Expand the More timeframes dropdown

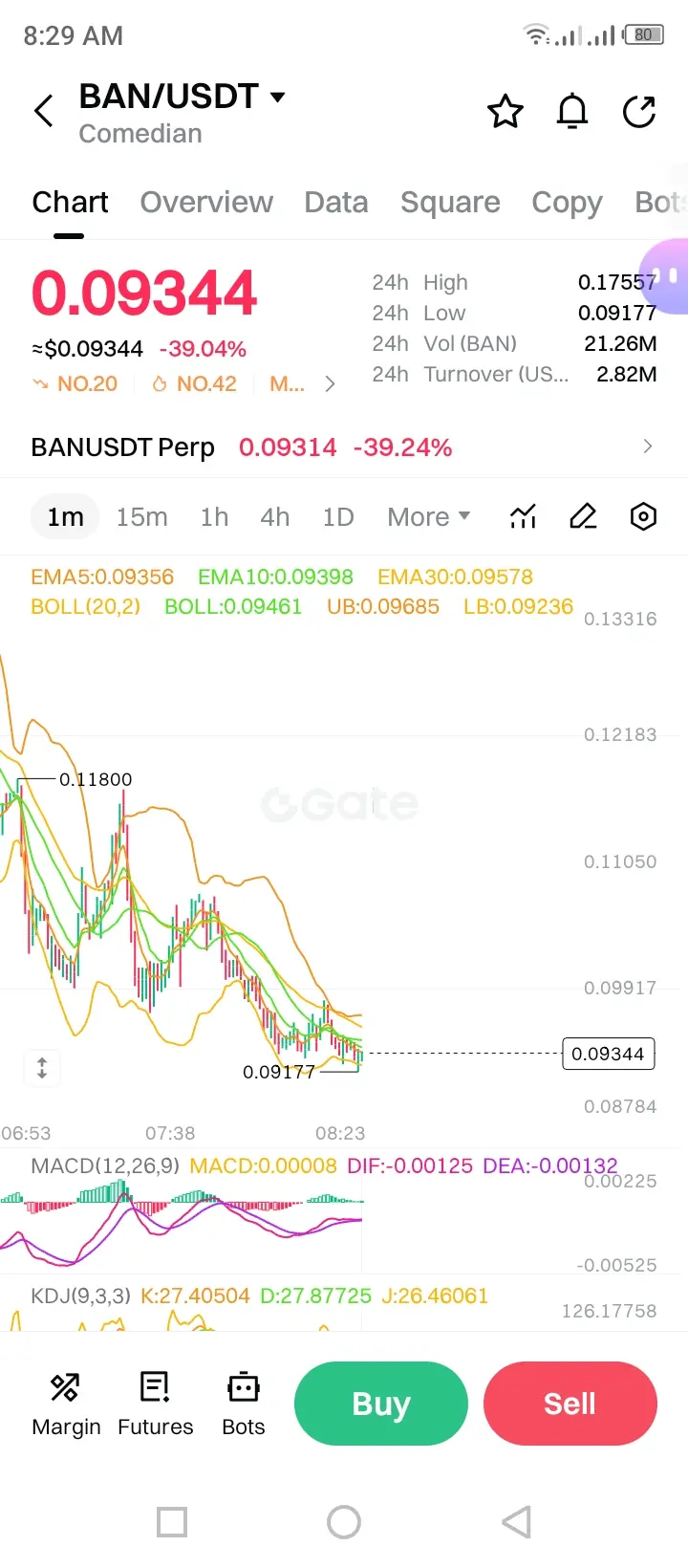(x=428, y=517)
